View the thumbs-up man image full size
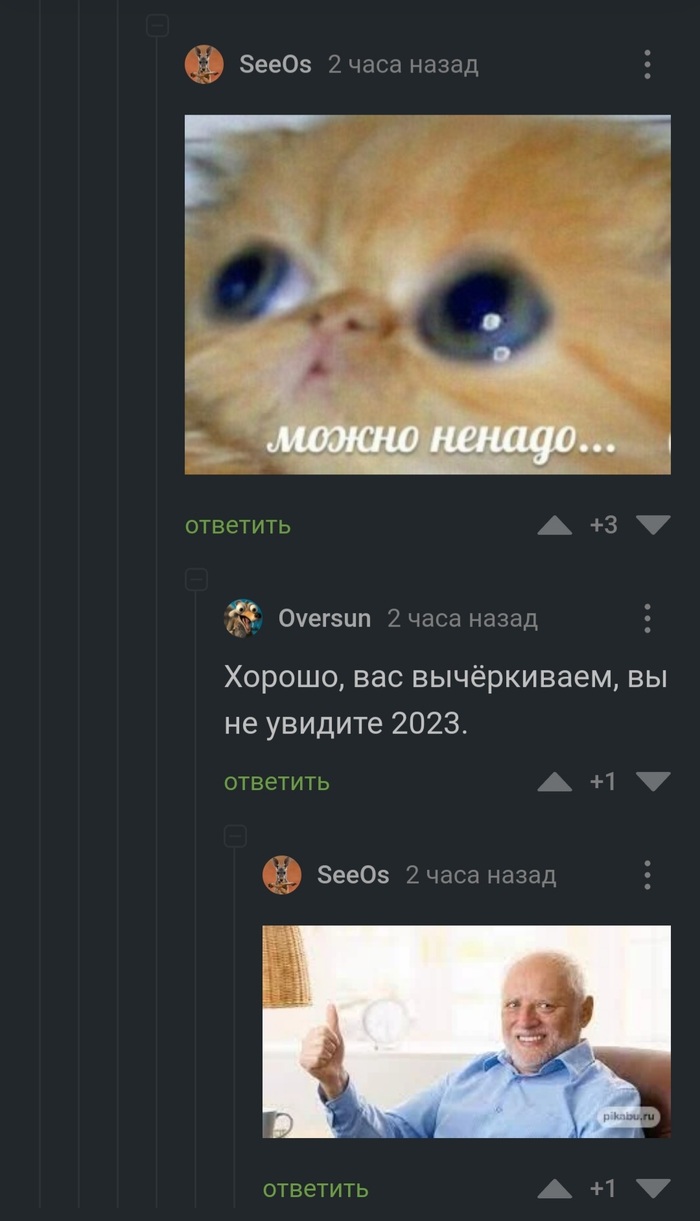Screen dimensions: 700x1221 point(466,1031)
